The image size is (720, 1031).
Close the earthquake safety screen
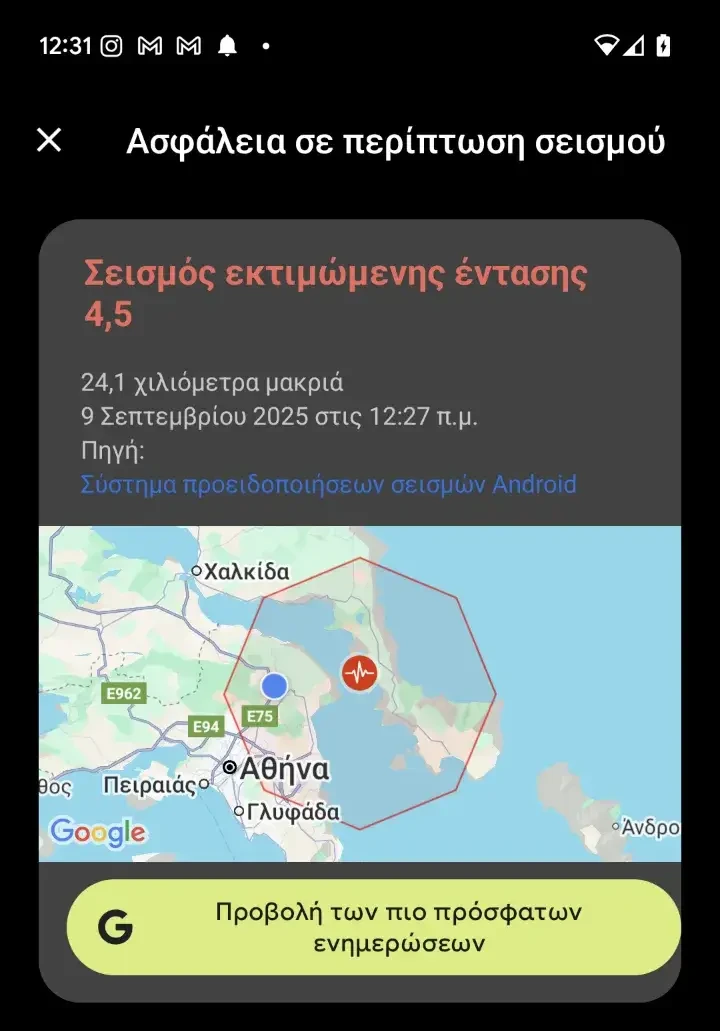click(49, 141)
